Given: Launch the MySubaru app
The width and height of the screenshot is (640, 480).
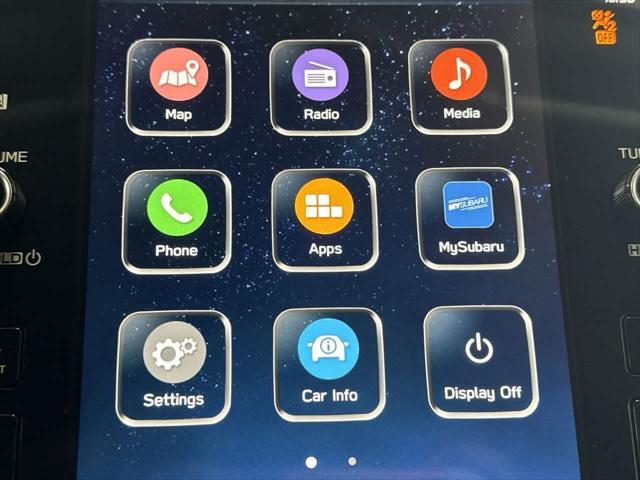Looking at the screenshot, I should (x=469, y=217).
